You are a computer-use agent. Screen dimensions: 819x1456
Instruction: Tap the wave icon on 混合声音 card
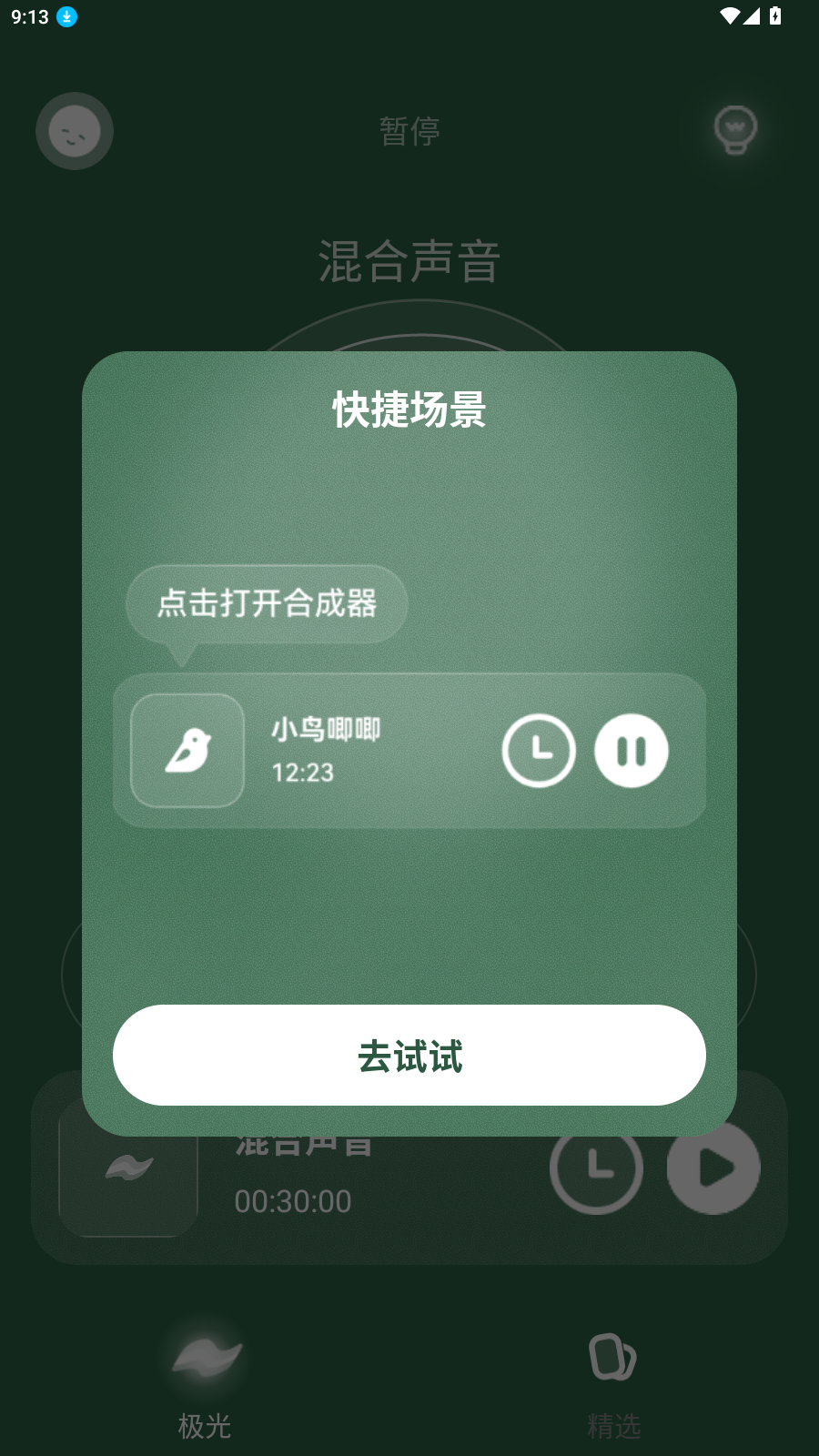tap(127, 1168)
